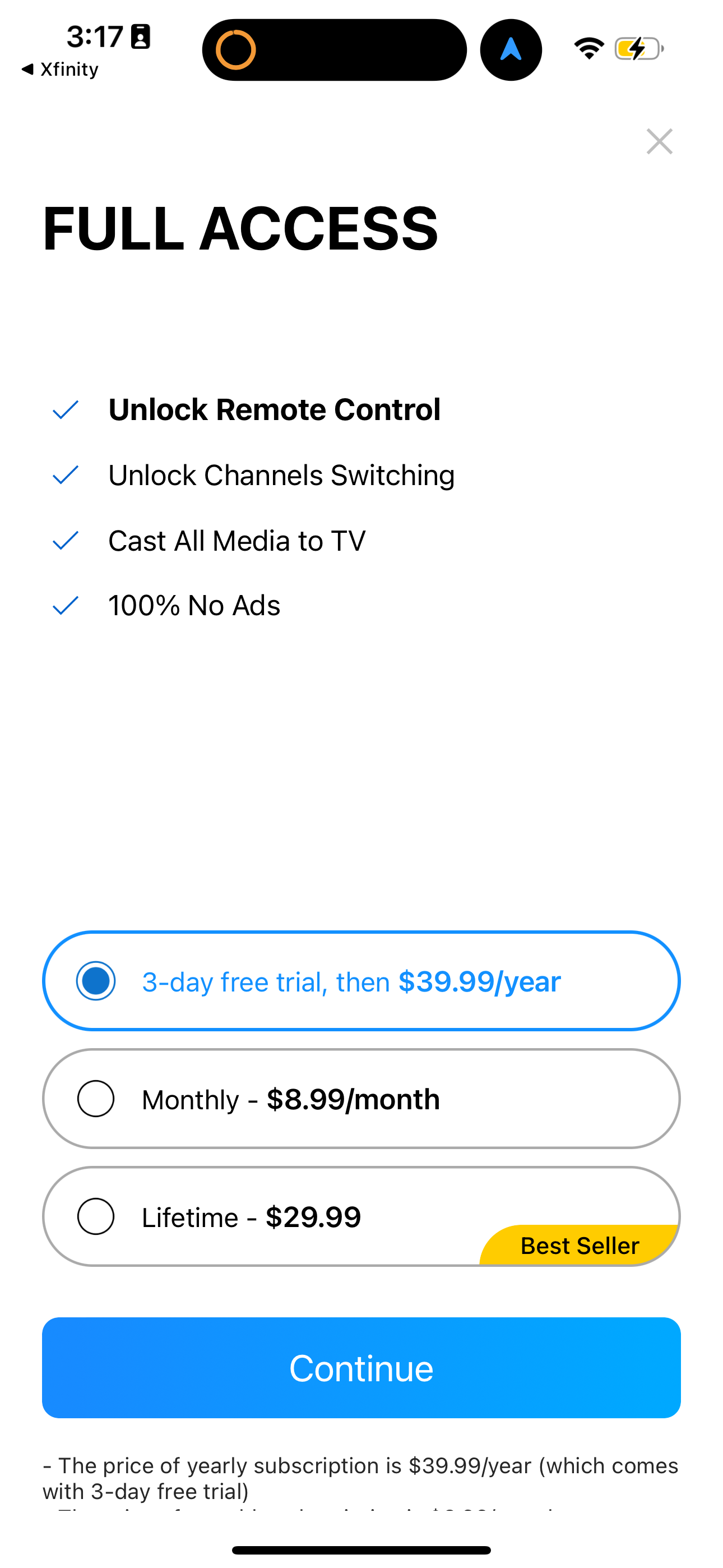Tap the blue navigation arrow in the status bar

coord(511,50)
